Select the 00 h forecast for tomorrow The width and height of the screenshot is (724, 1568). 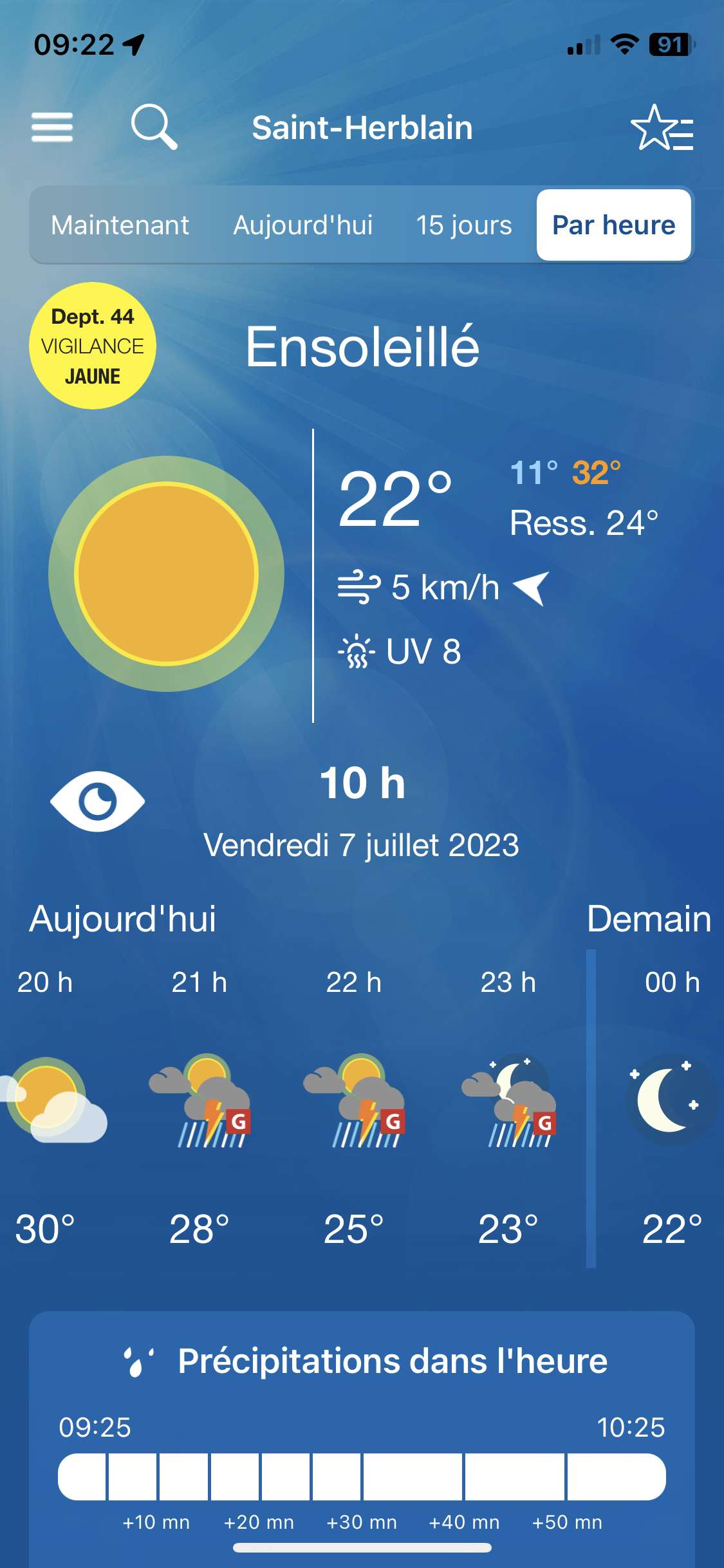point(671,1104)
